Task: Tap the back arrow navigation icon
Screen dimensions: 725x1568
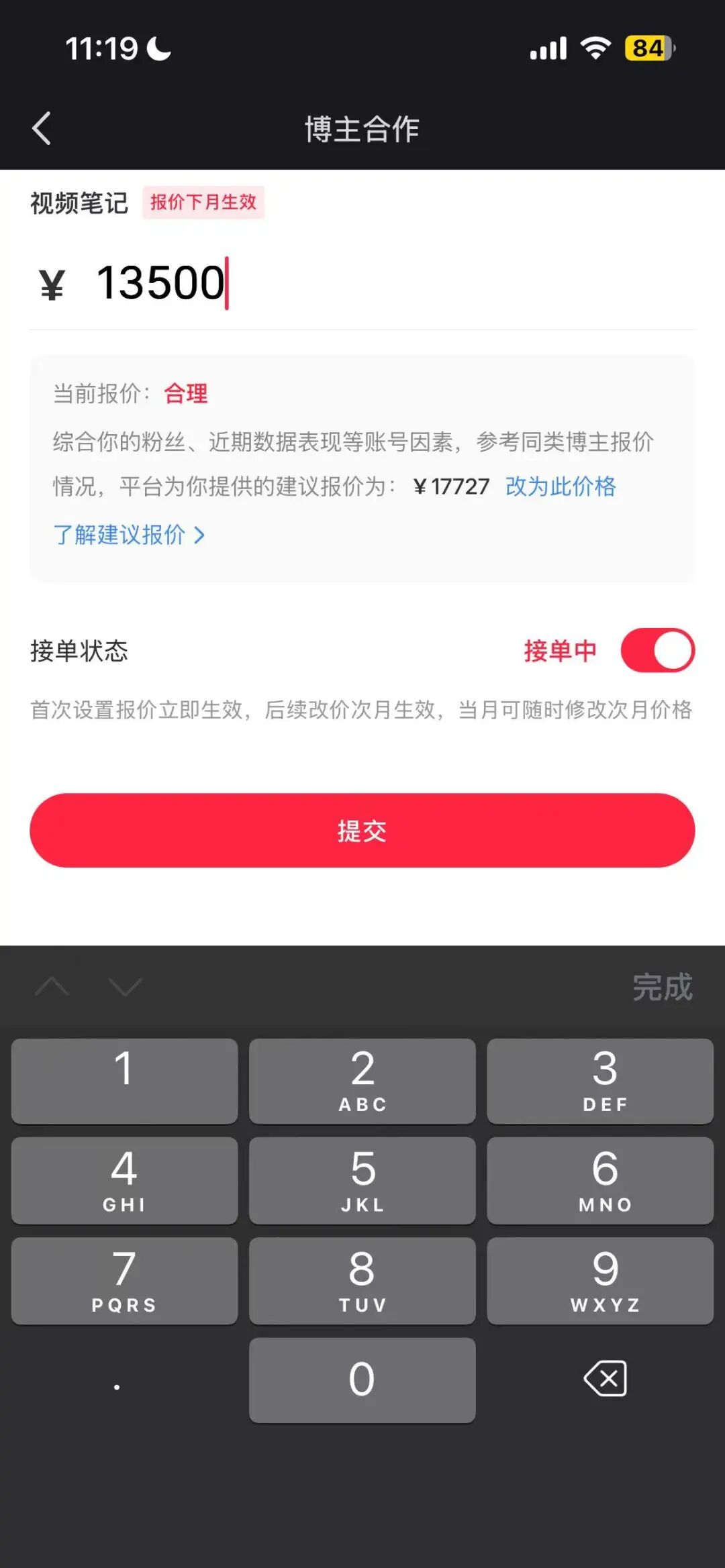Action: (x=42, y=129)
